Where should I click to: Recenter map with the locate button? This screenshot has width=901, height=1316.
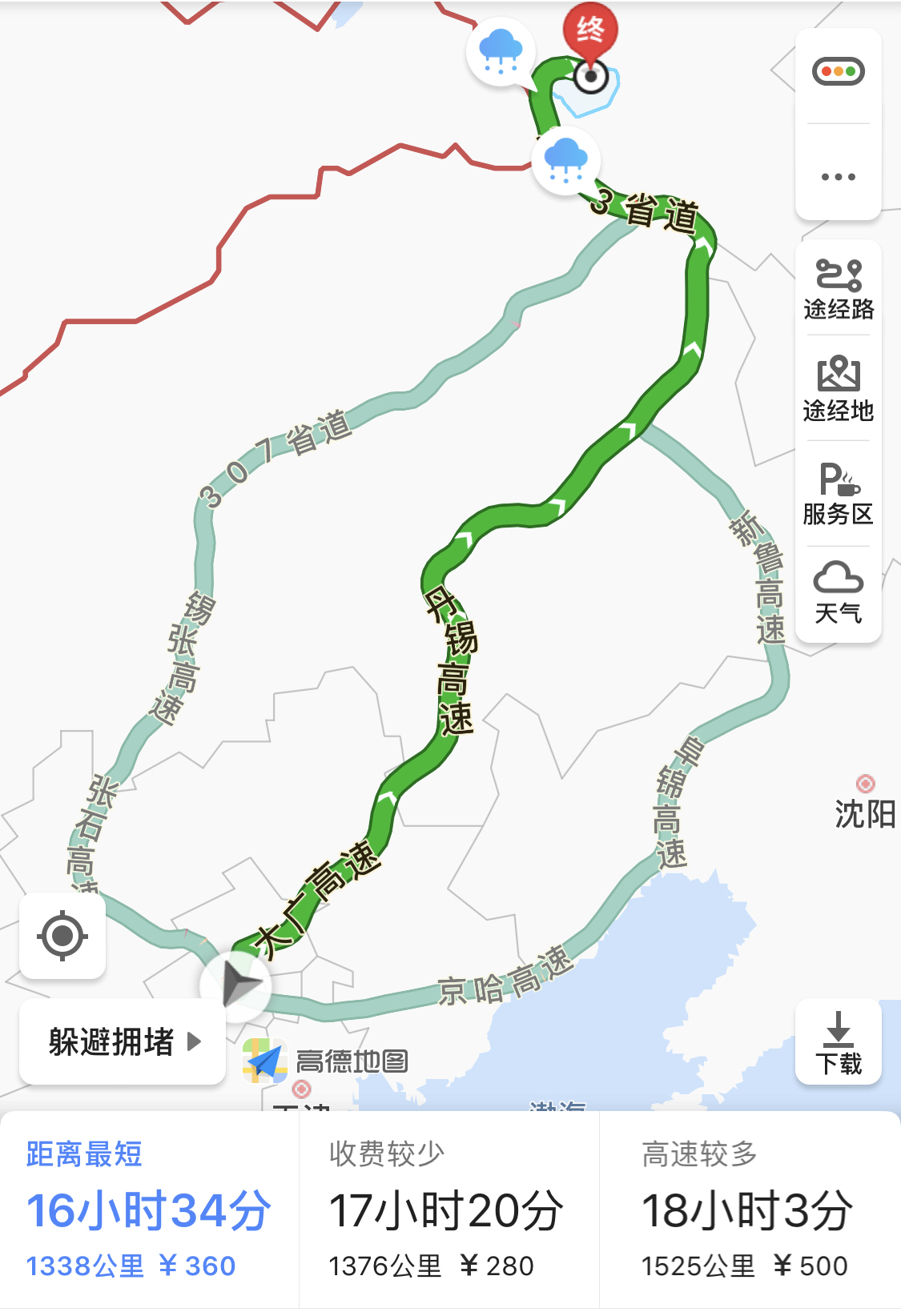(x=62, y=936)
